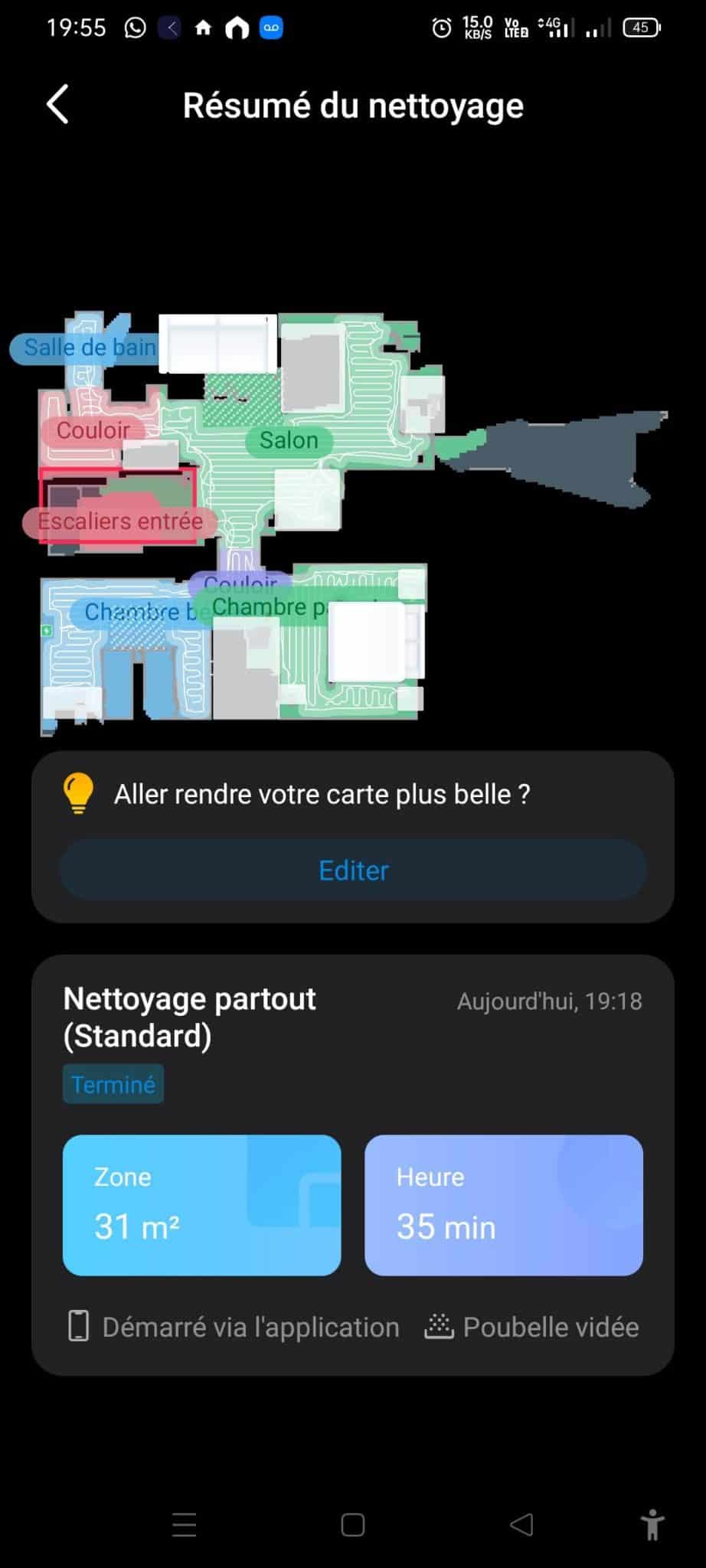Select the Salon room on the map
Screen dimensions: 706x1568
point(289,440)
